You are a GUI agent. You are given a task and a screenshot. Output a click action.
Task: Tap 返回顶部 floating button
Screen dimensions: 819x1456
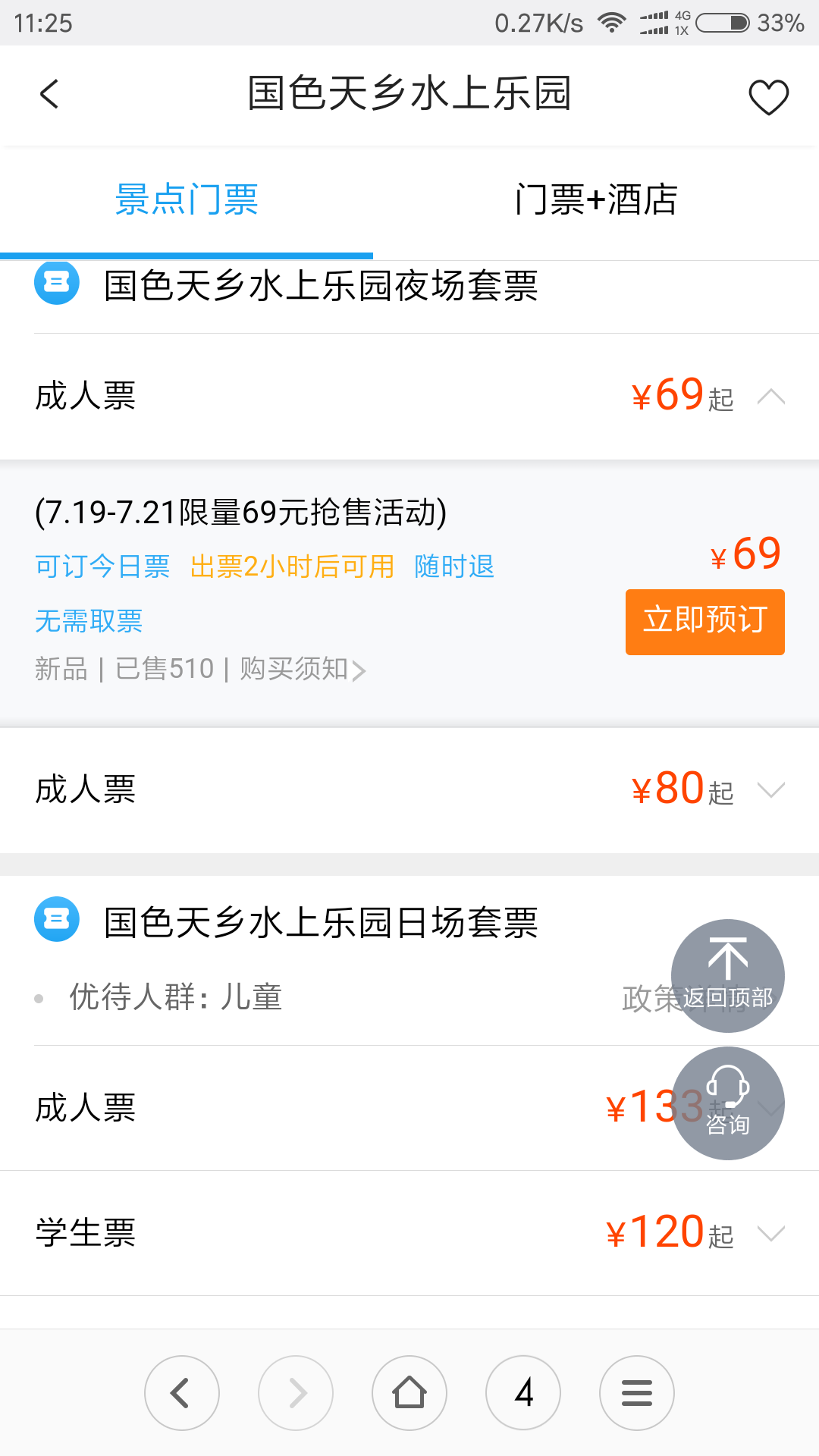pyautogui.click(x=728, y=975)
